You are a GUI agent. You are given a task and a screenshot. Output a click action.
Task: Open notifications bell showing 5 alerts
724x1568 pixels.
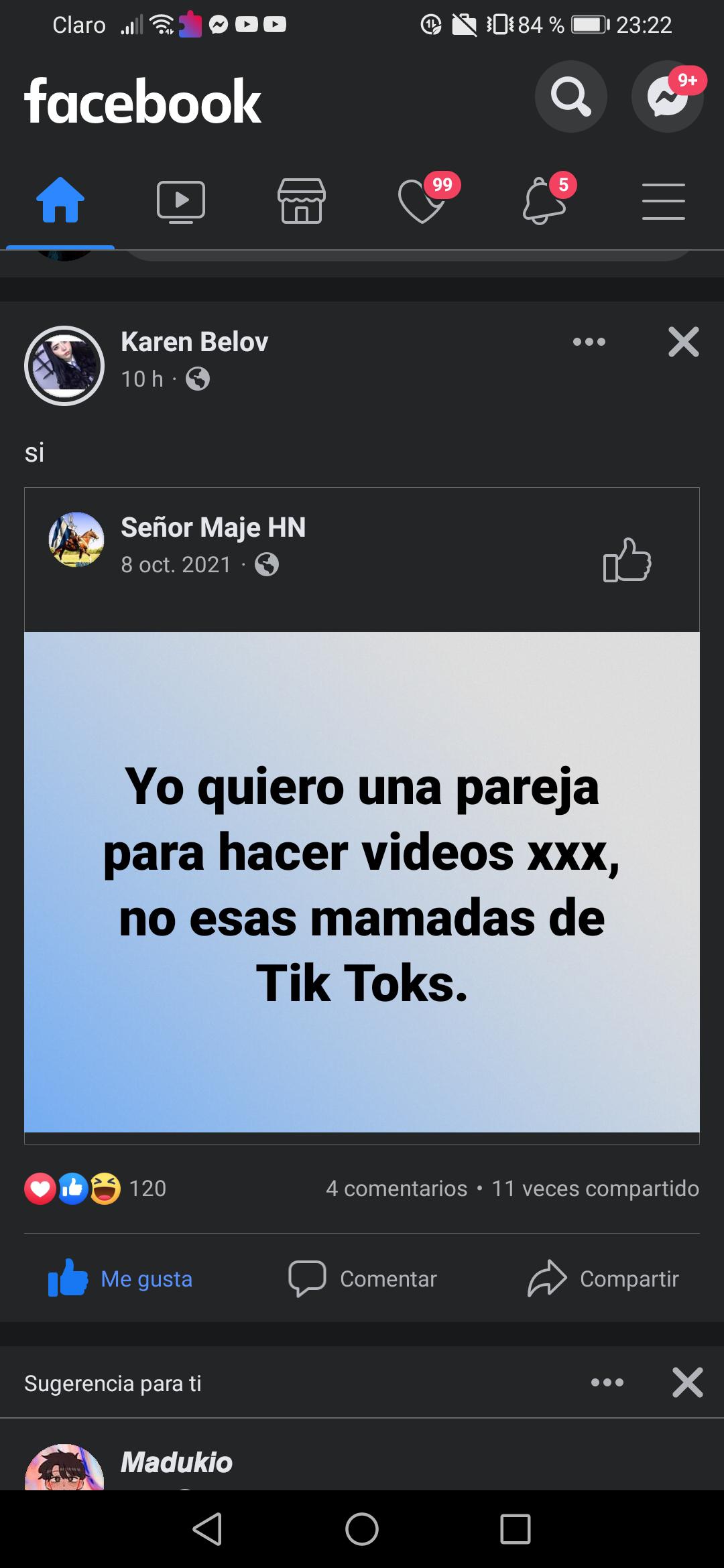click(544, 203)
